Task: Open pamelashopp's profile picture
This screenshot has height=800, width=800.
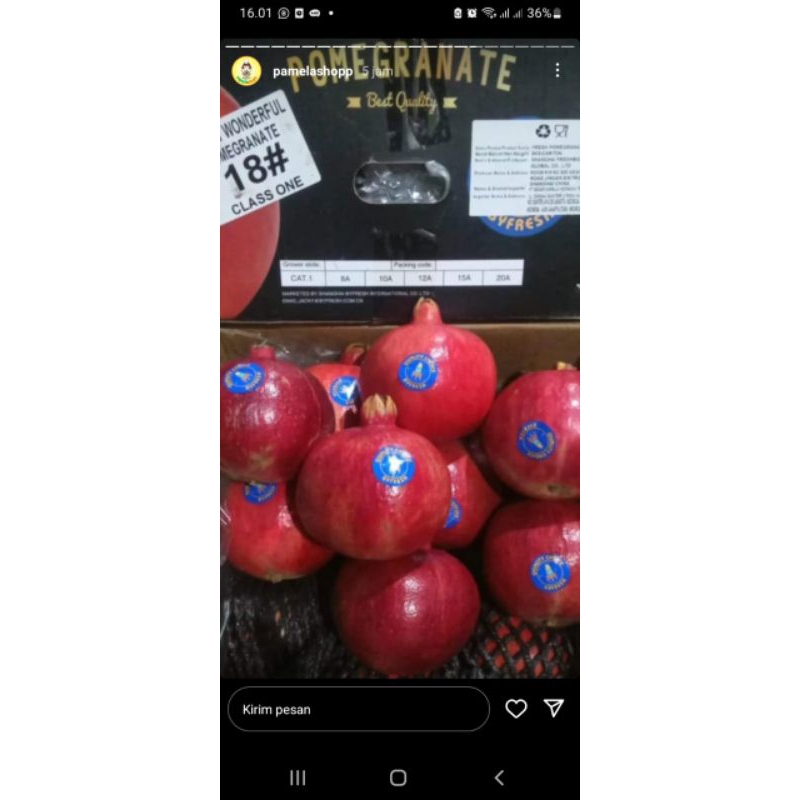Action: pyautogui.click(x=246, y=71)
